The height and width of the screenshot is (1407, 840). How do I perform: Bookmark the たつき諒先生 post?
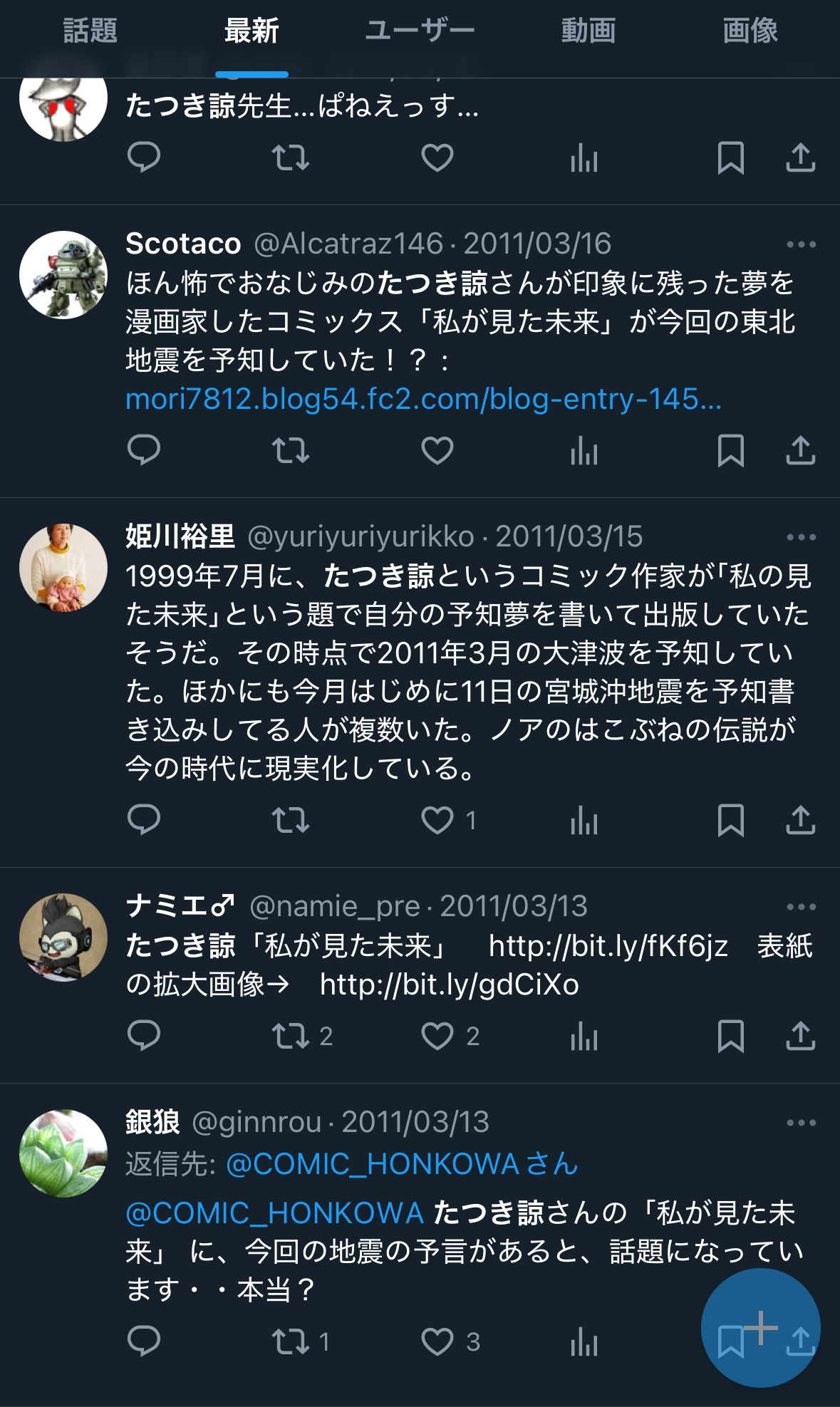731,157
